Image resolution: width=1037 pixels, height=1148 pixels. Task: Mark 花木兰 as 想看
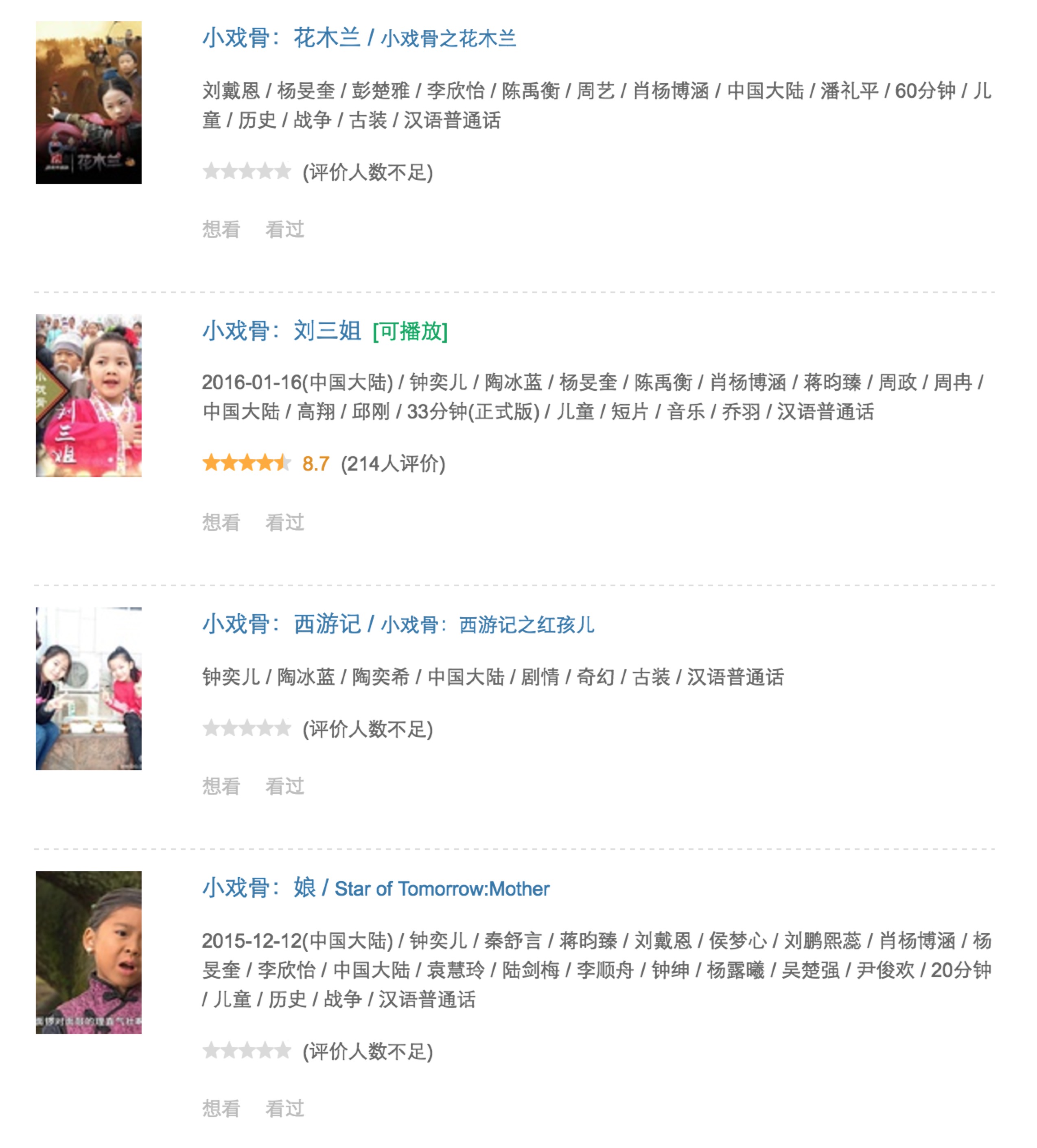[221, 230]
